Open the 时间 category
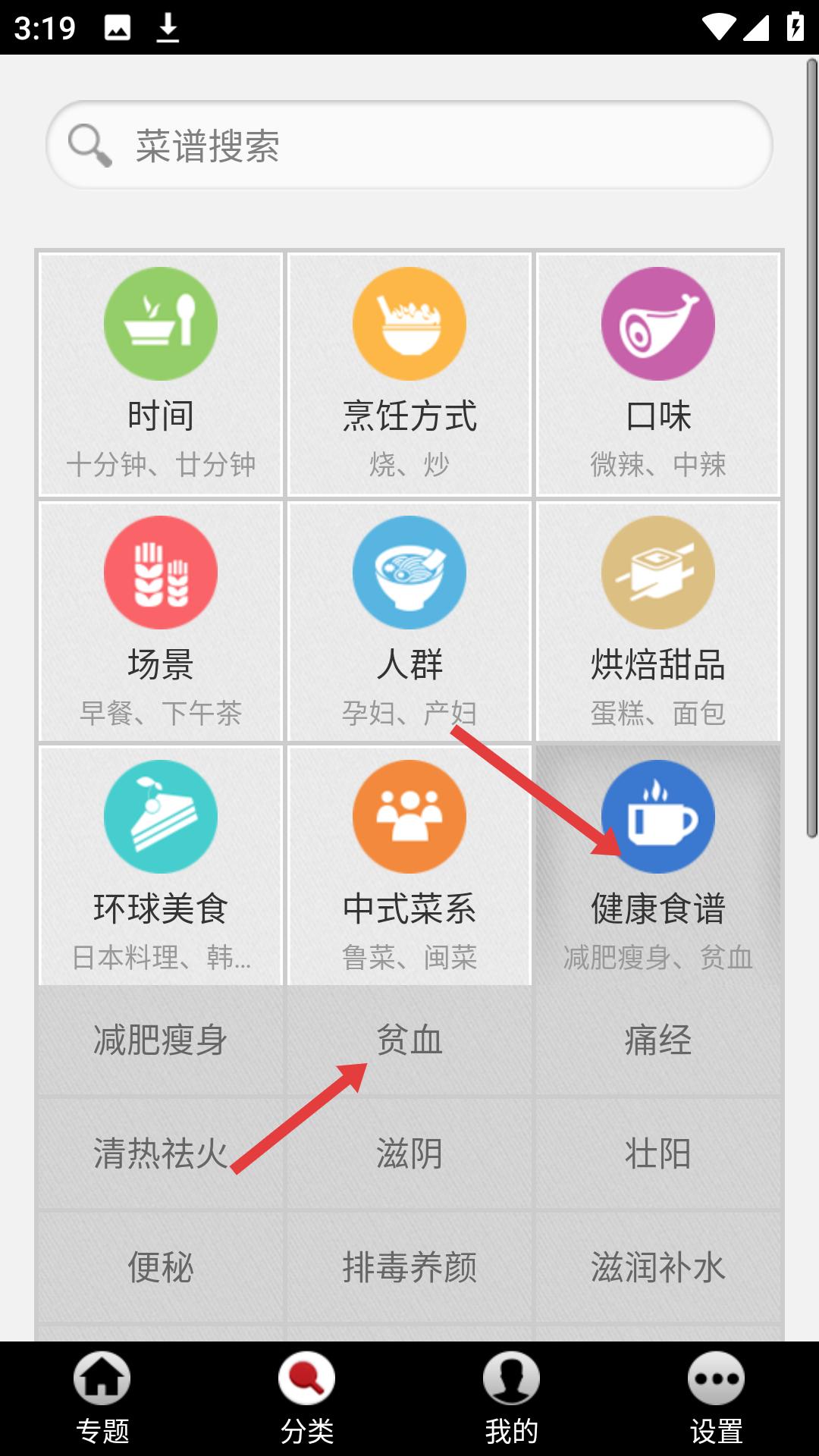The image size is (819, 1456). click(161, 374)
